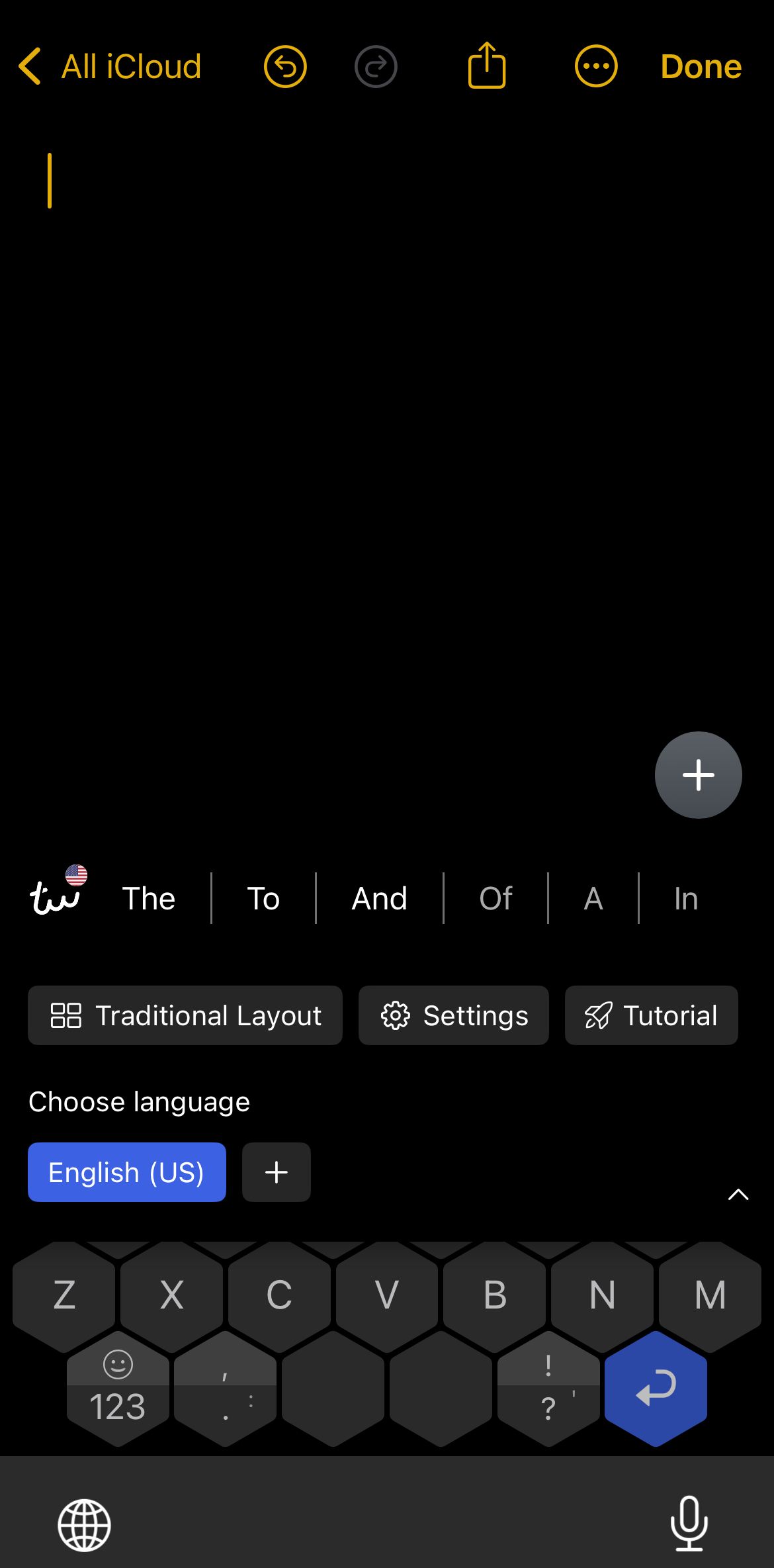This screenshot has height=1568, width=774.
Task: Add another keyboard language
Action: pos(276,1172)
